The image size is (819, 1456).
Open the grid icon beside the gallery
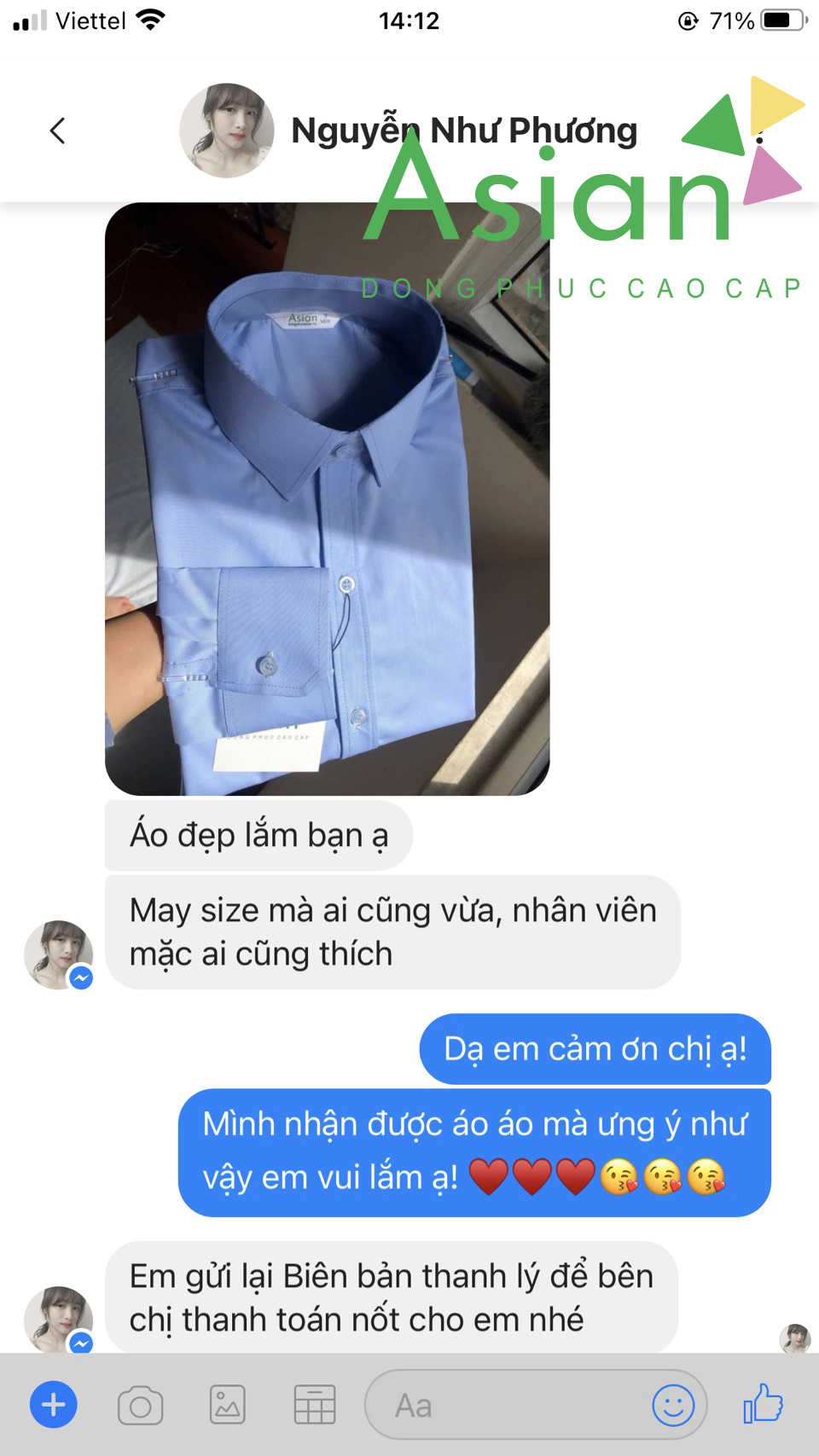(314, 1405)
